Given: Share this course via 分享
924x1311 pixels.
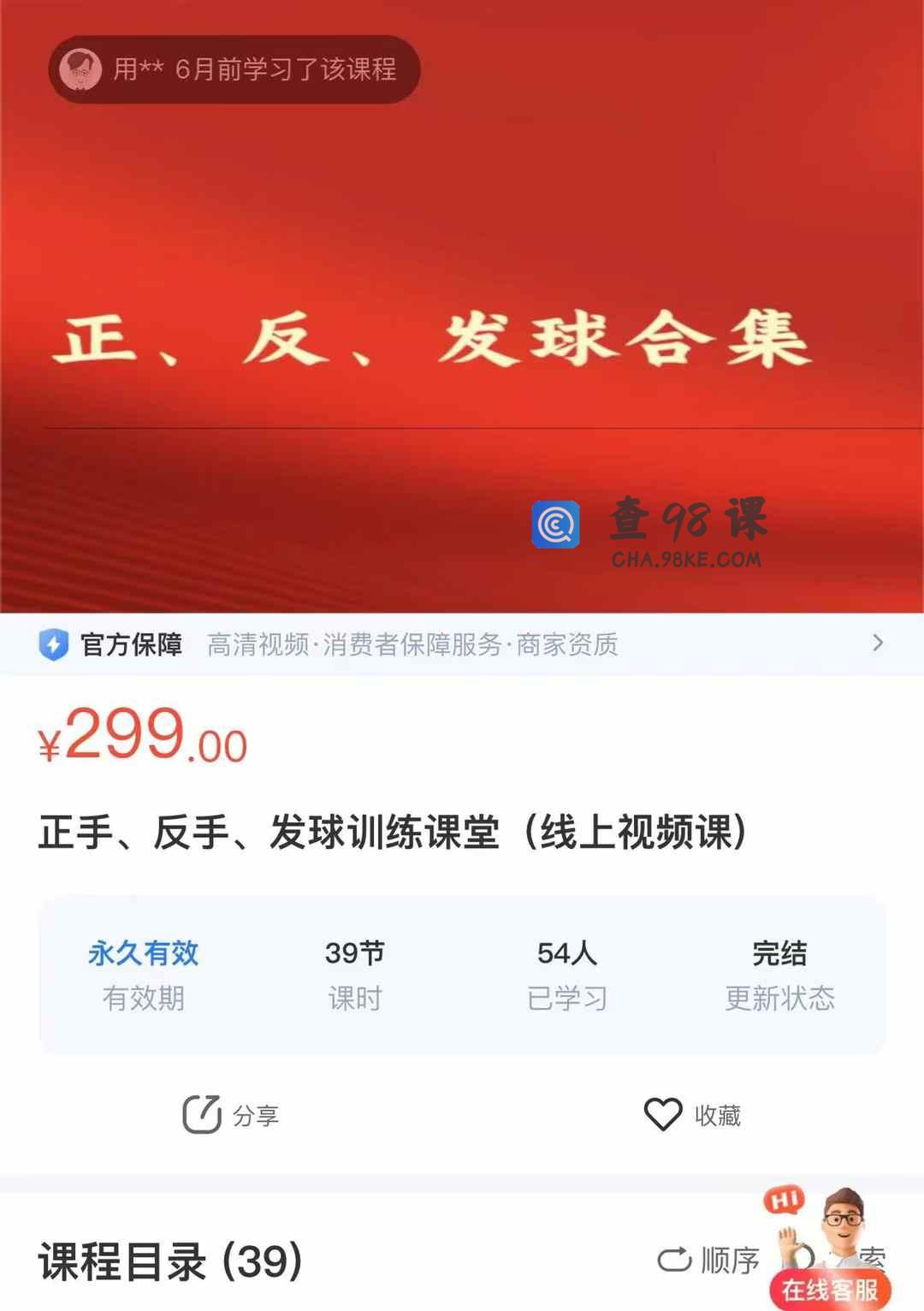Looking at the screenshot, I should point(231,1114).
